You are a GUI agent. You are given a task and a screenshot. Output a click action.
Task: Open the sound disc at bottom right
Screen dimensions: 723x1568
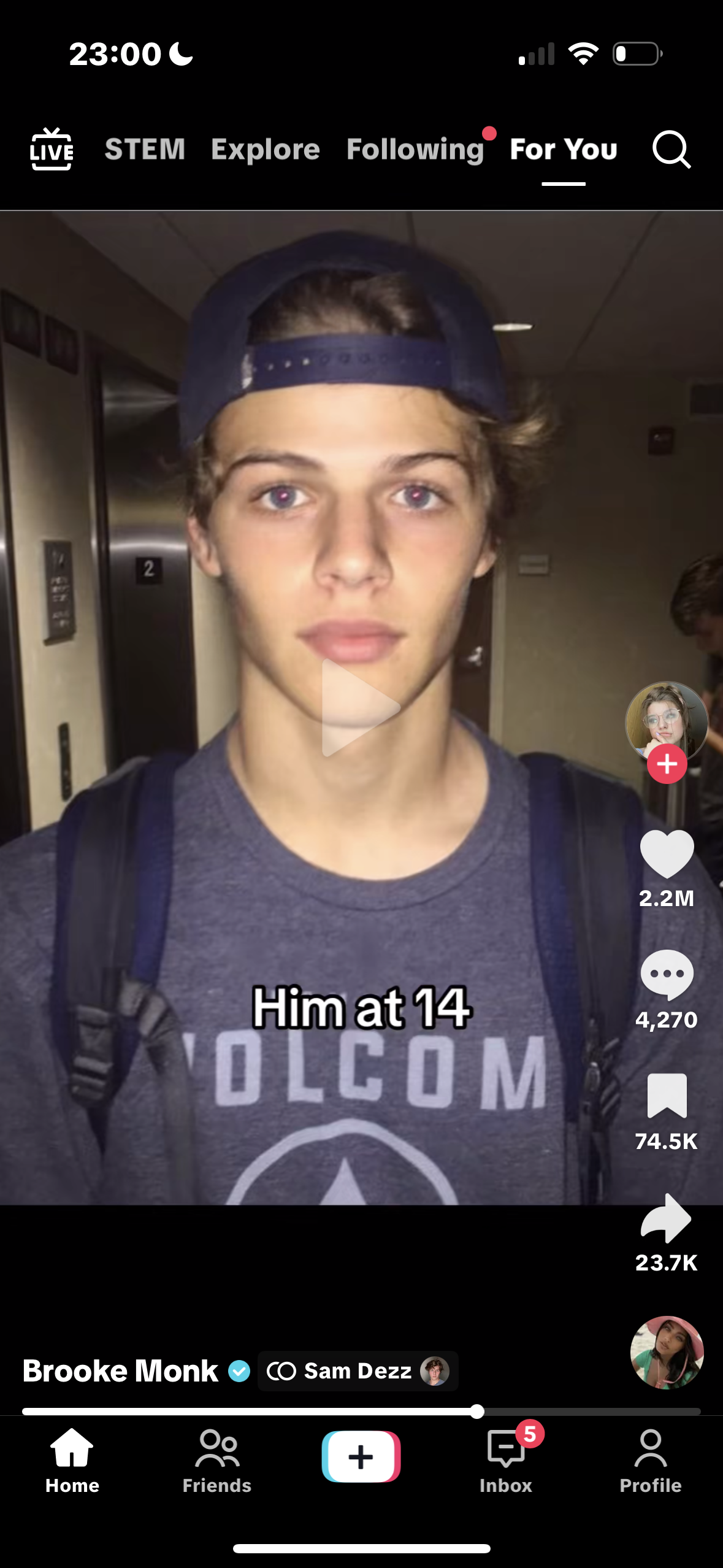[x=667, y=1352]
